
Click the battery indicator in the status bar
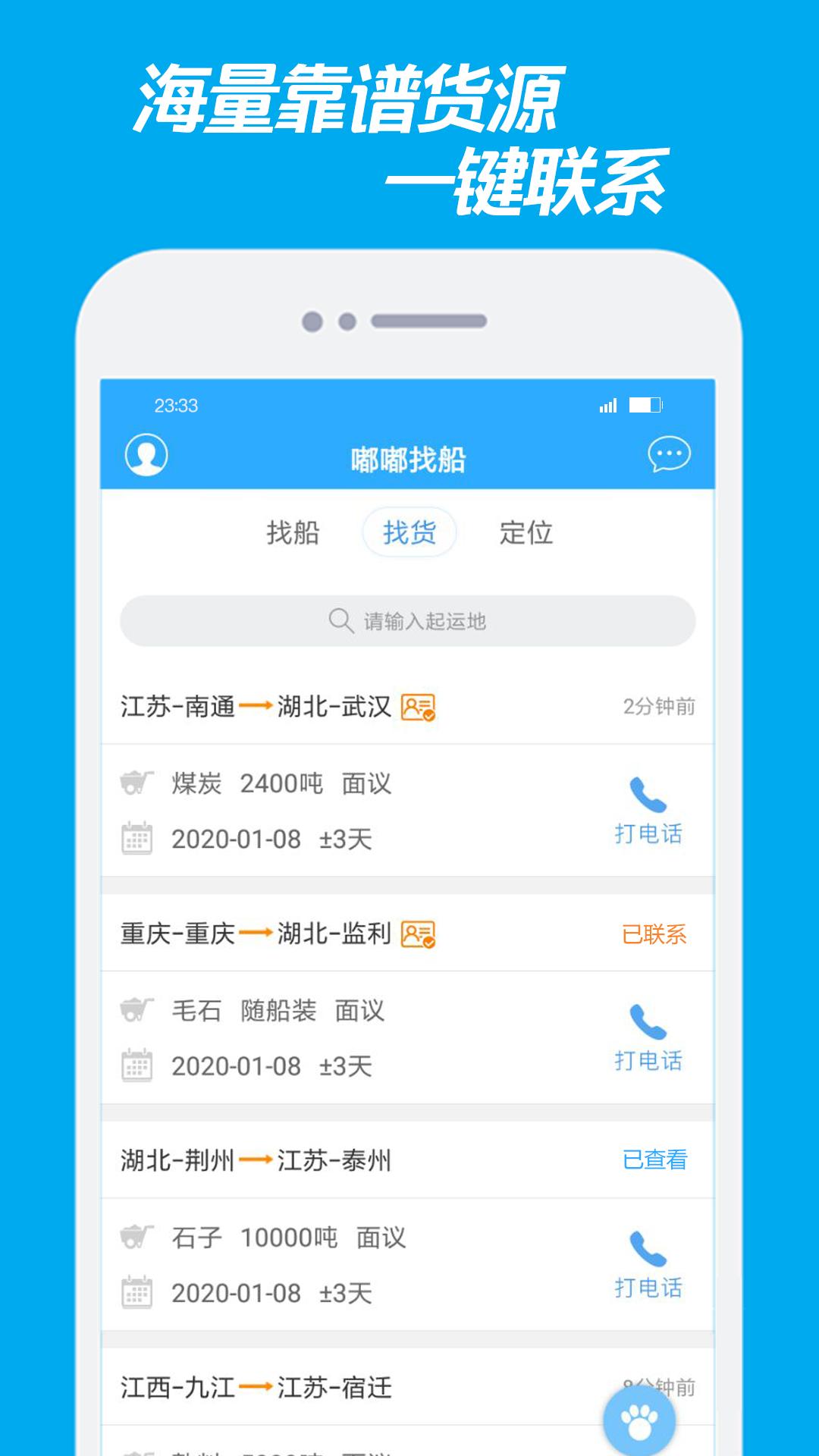pyautogui.click(x=646, y=406)
